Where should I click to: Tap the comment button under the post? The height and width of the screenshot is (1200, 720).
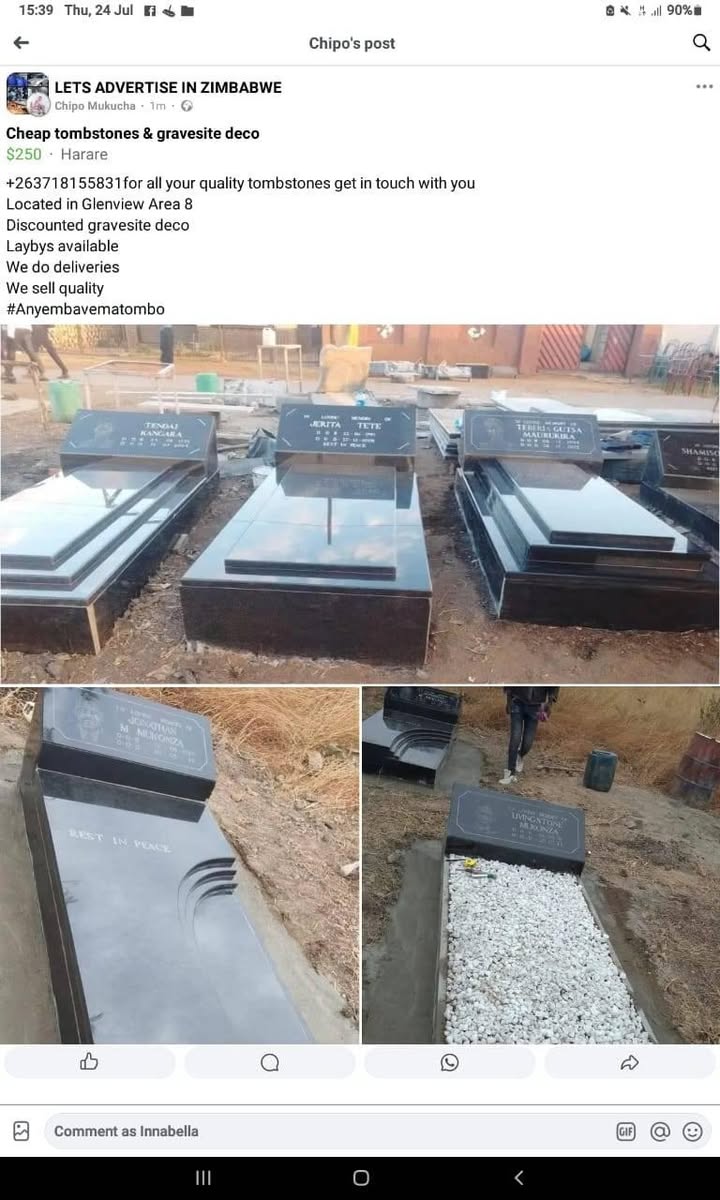269,1062
